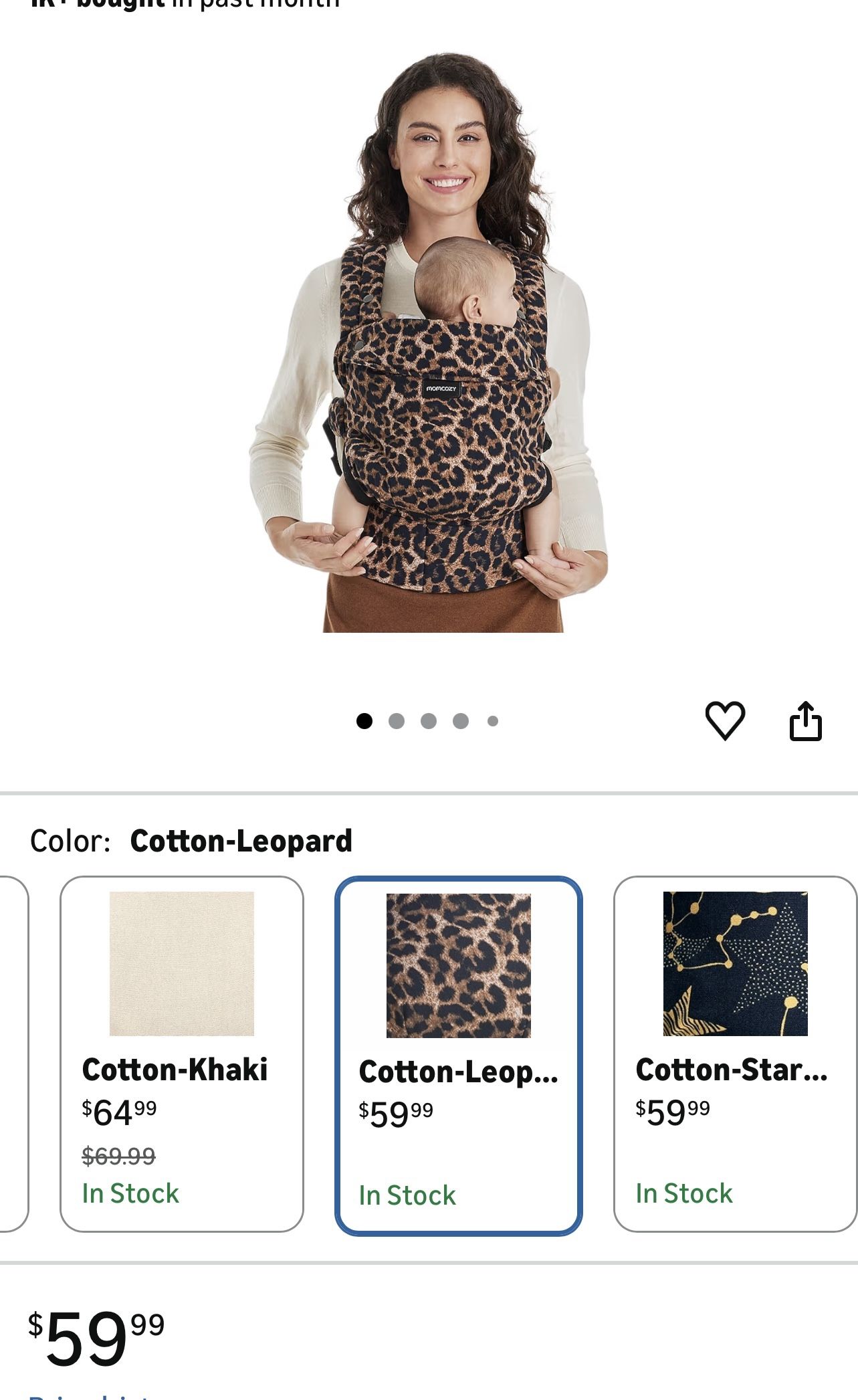
Task: Open the leopard carrier product photo
Action: (x=429, y=342)
